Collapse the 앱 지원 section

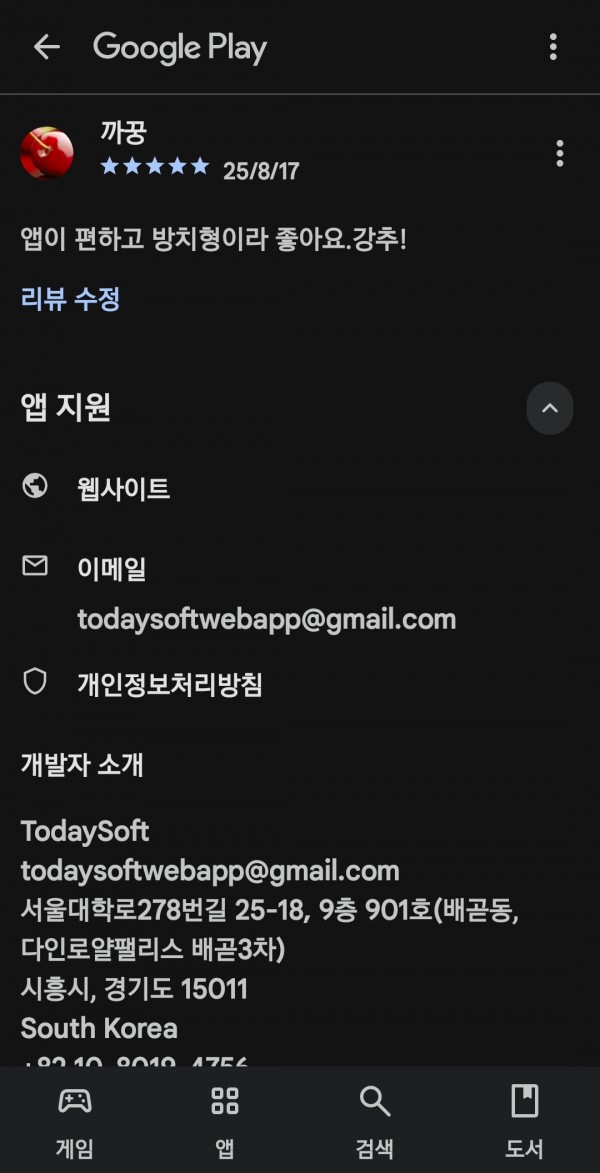(x=550, y=408)
